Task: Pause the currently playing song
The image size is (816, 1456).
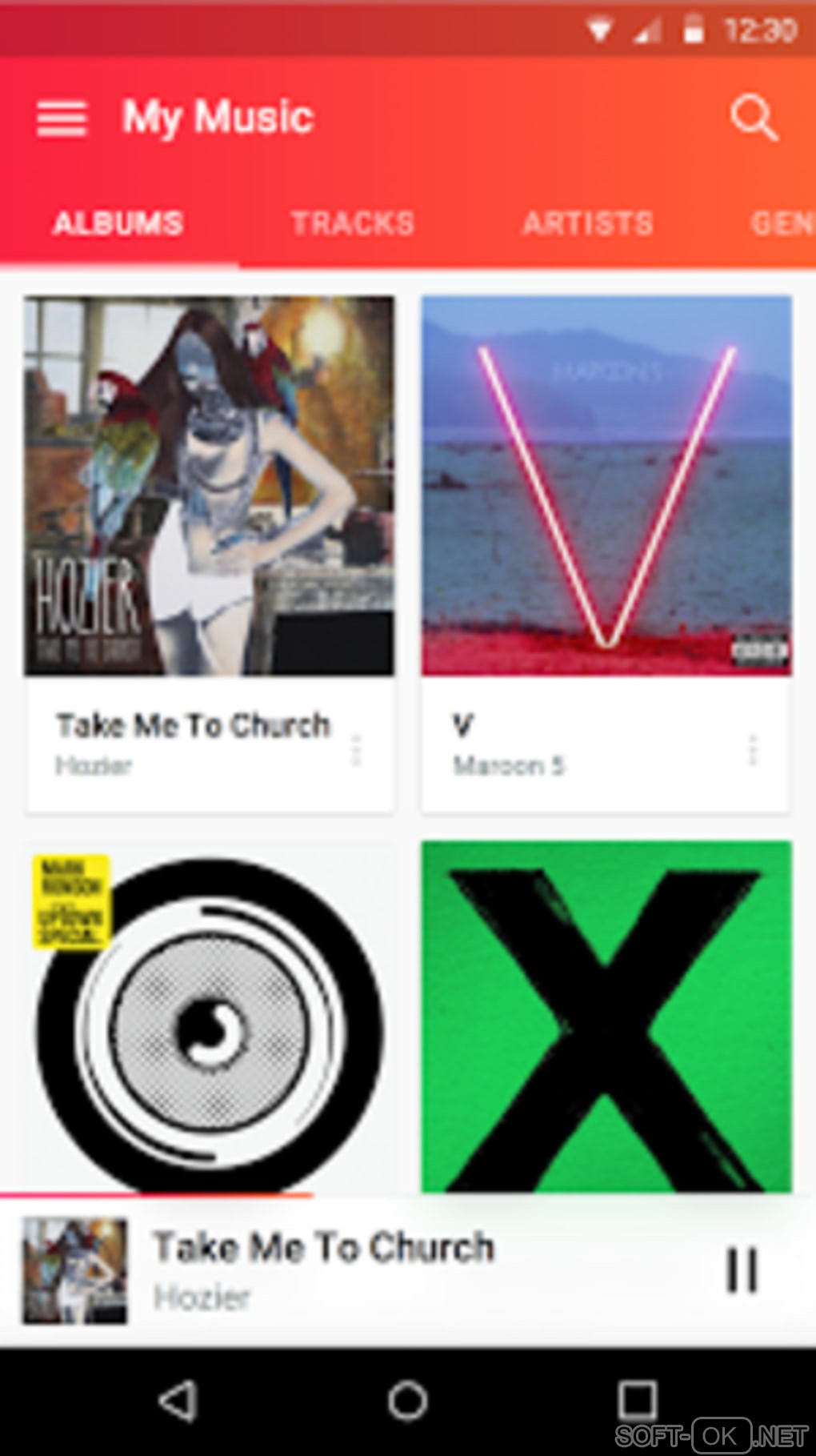Action: (741, 1269)
